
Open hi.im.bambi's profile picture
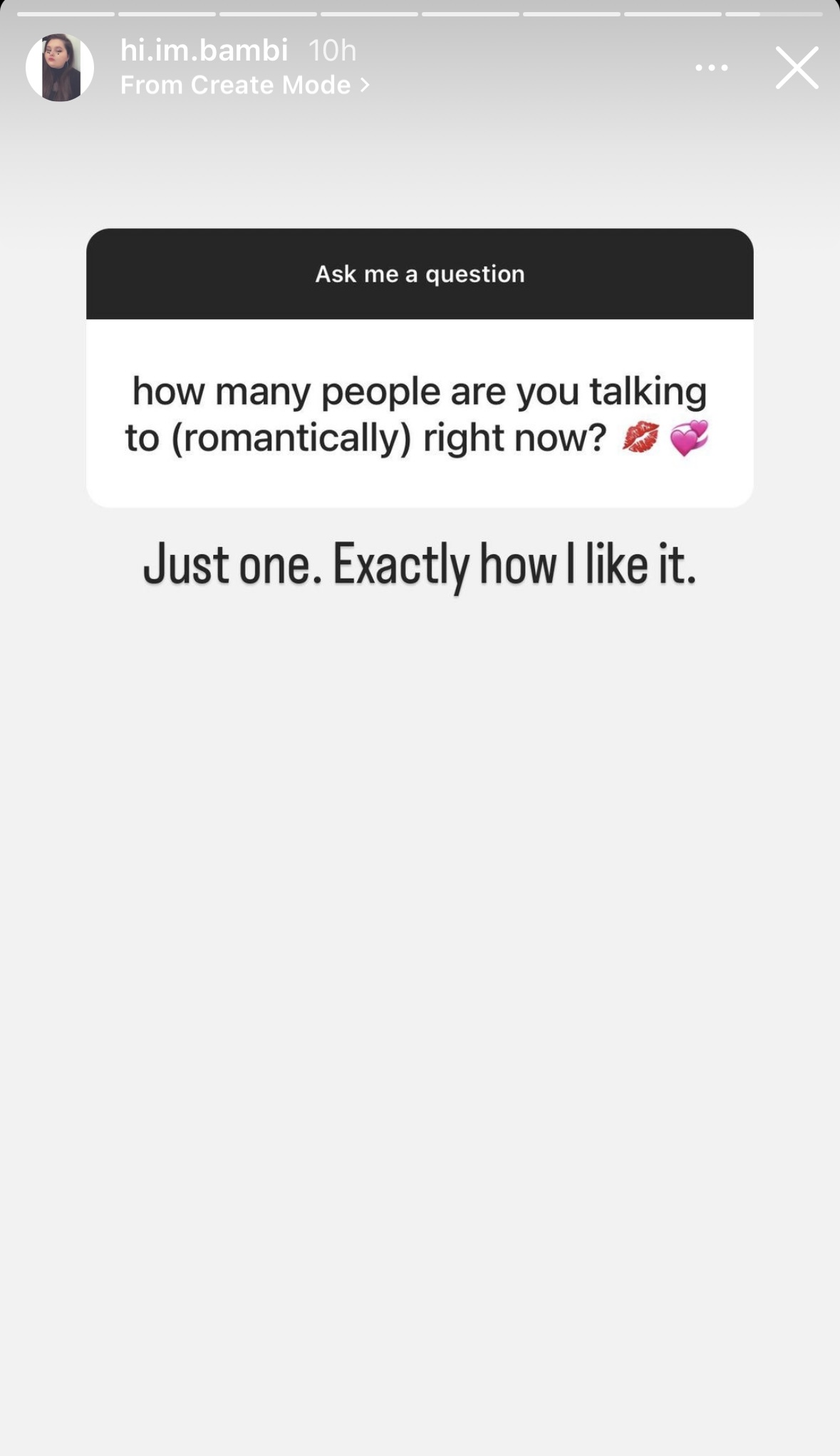point(60,68)
